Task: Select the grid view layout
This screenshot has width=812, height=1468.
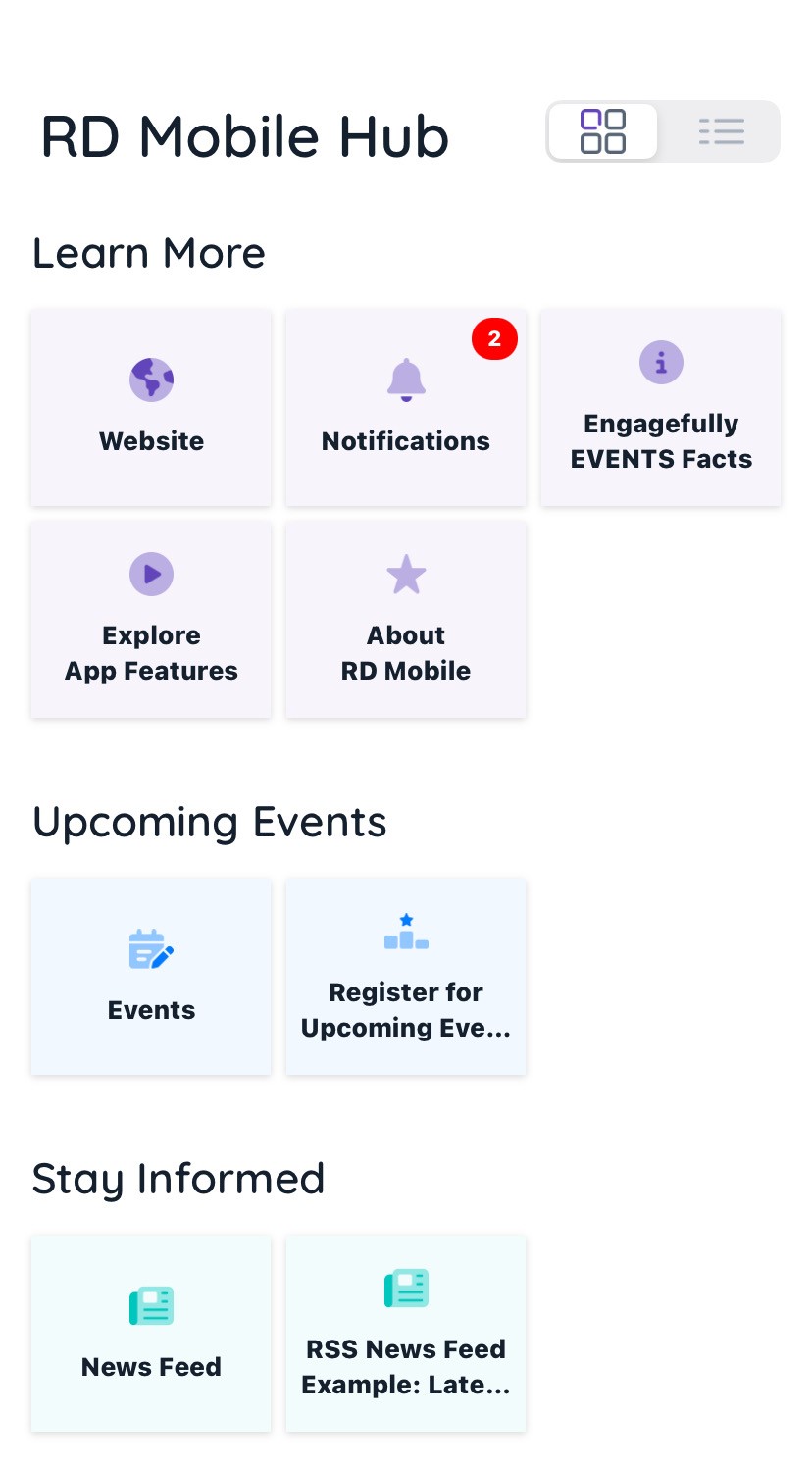Action: click(x=602, y=131)
